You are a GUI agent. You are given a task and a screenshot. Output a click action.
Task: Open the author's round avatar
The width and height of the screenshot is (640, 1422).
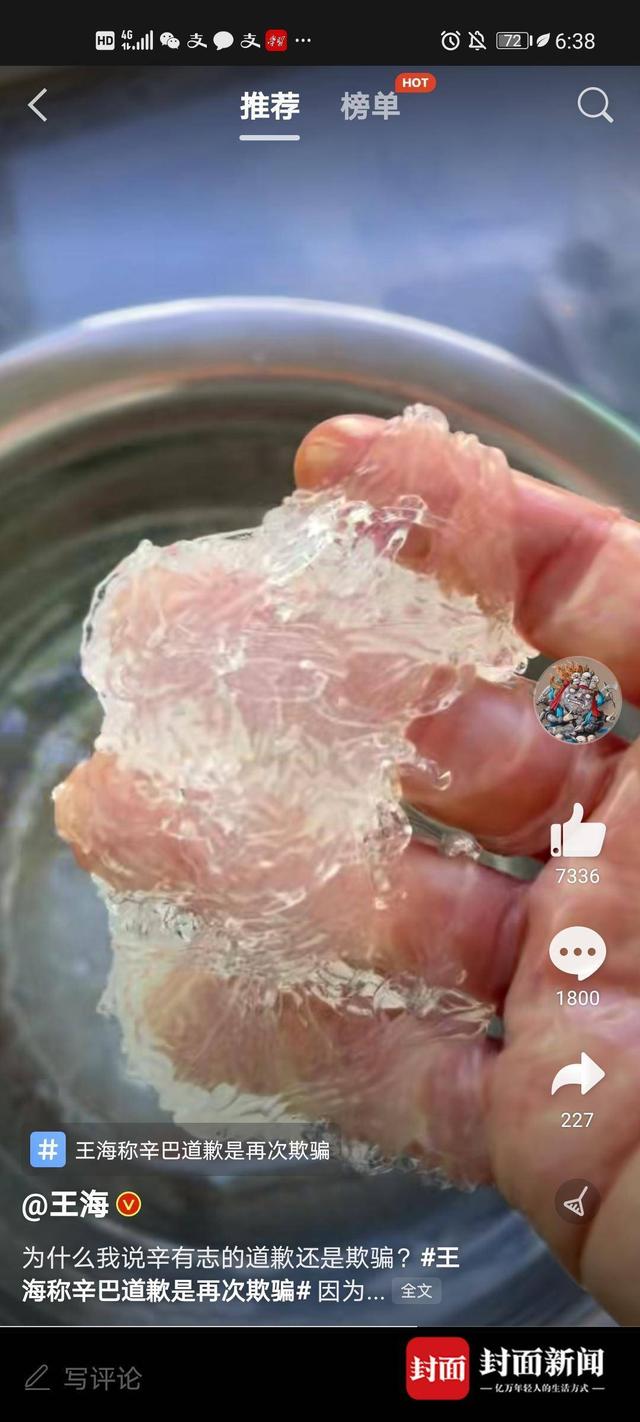tap(577, 700)
